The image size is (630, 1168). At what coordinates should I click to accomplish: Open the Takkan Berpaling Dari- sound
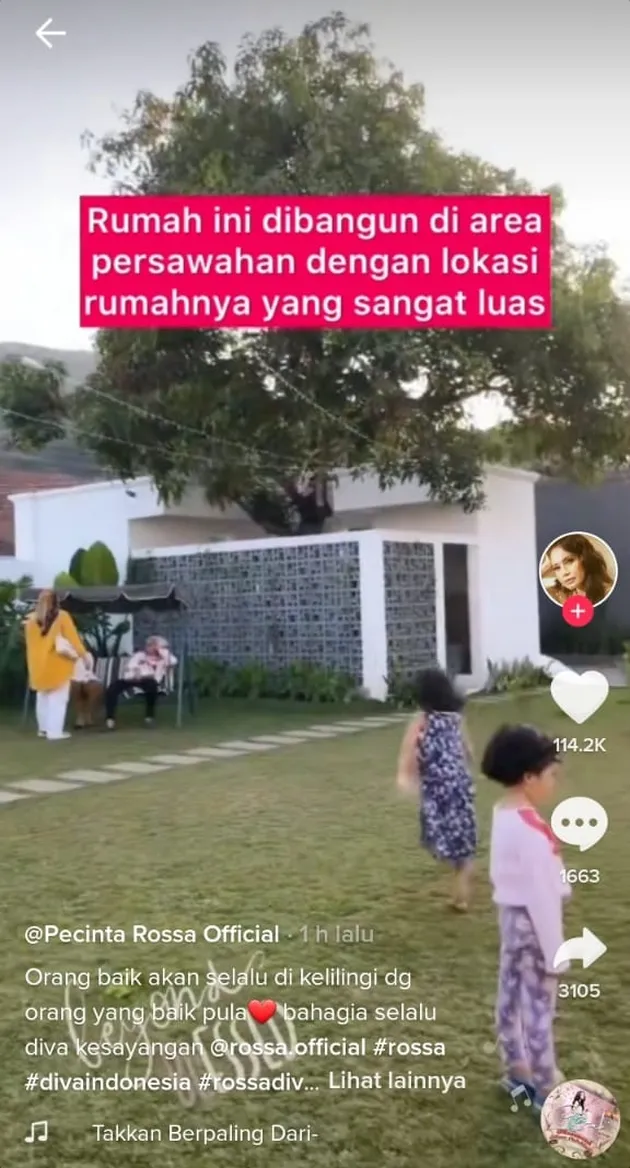[204, 1133]
